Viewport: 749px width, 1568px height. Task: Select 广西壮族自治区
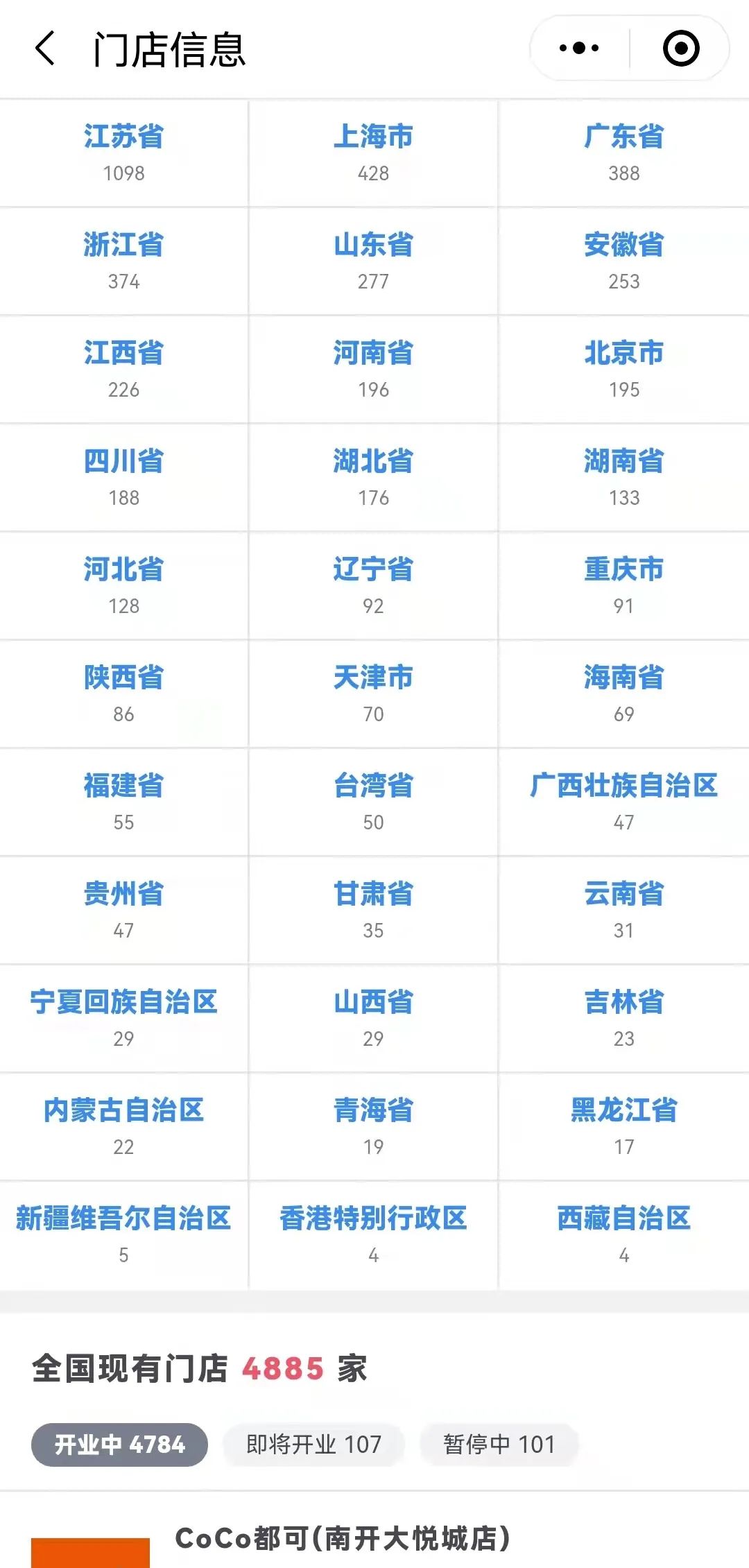(x=623, y=802)
